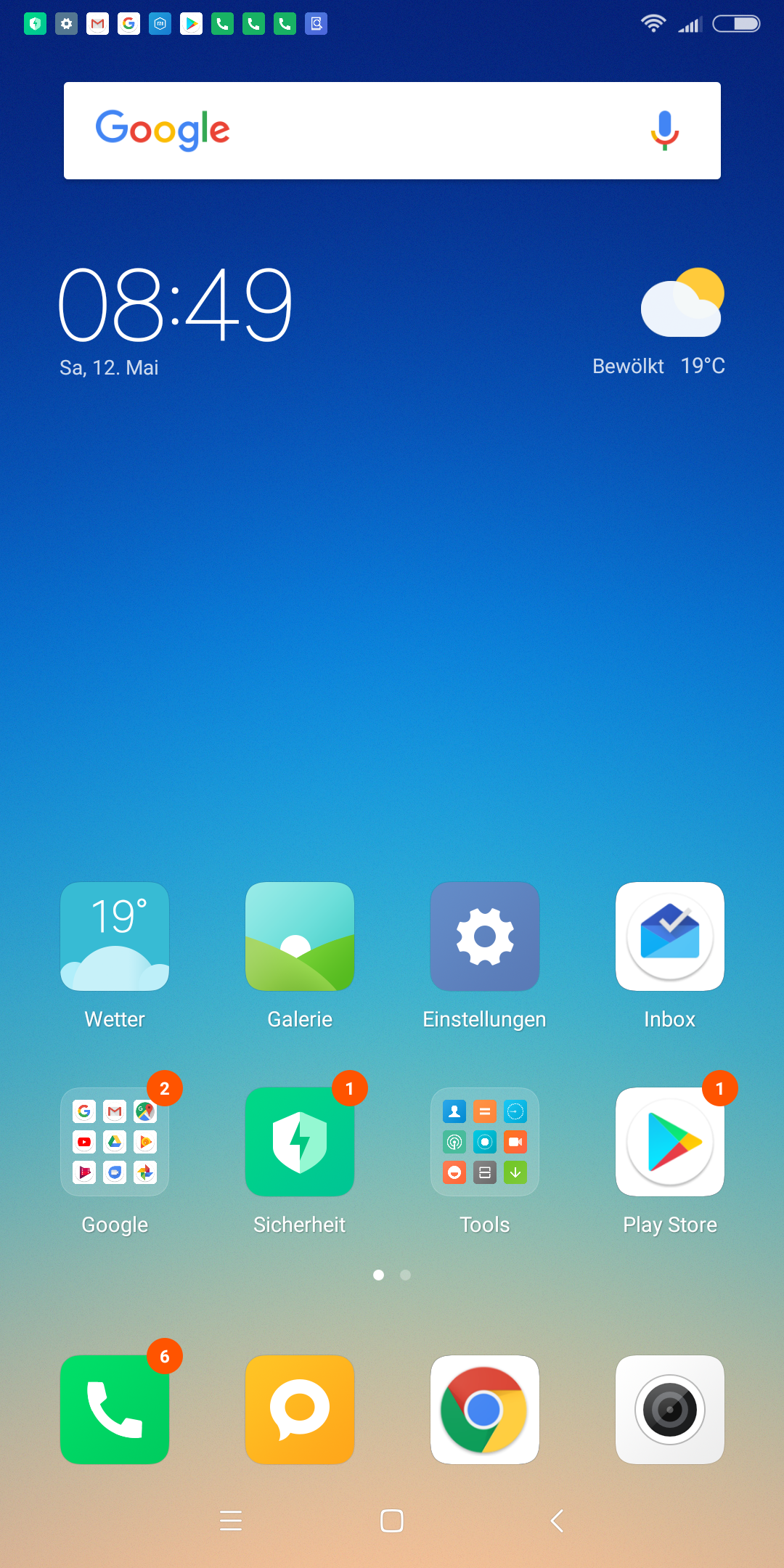Launch the Inbox app

(x=669, y=936)
